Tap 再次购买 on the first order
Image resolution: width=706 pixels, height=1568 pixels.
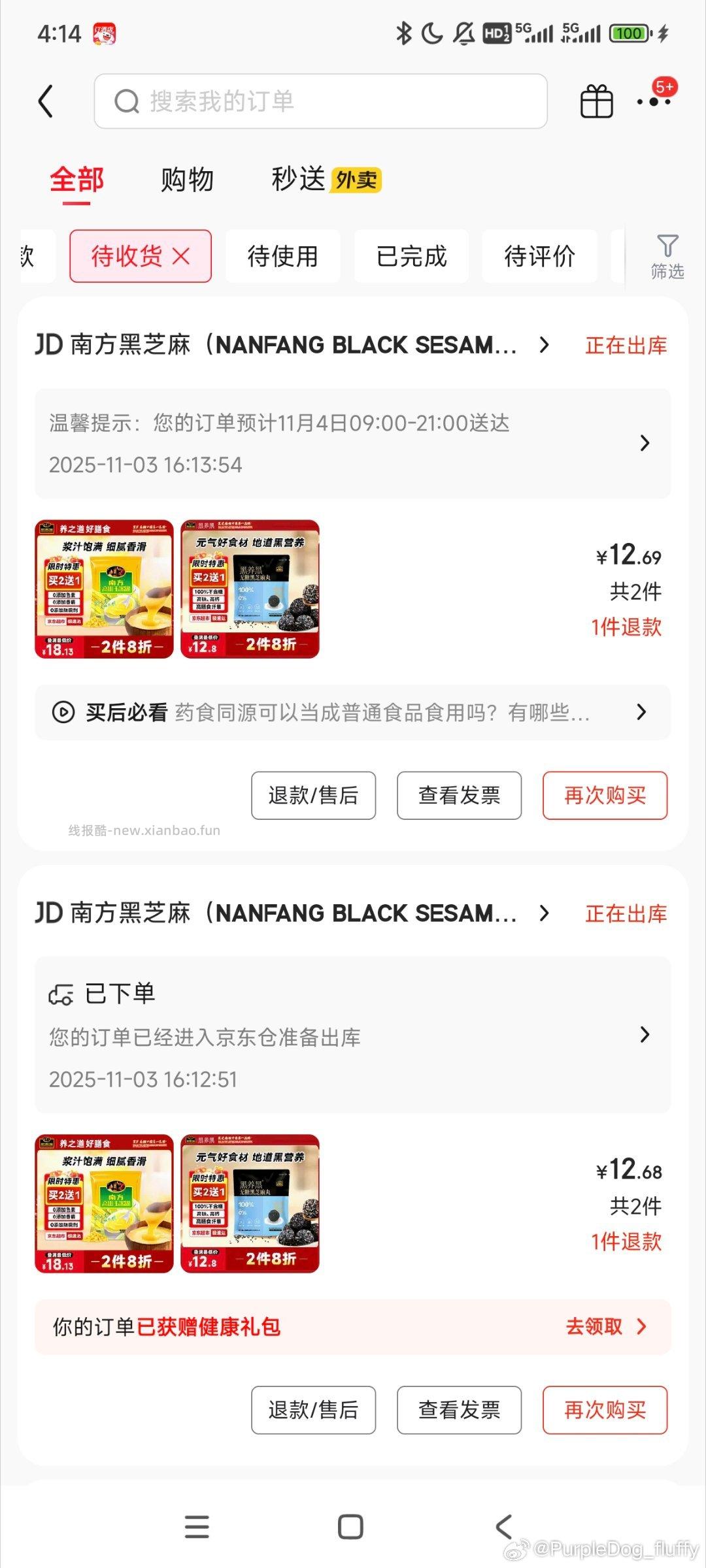(604, 794)
